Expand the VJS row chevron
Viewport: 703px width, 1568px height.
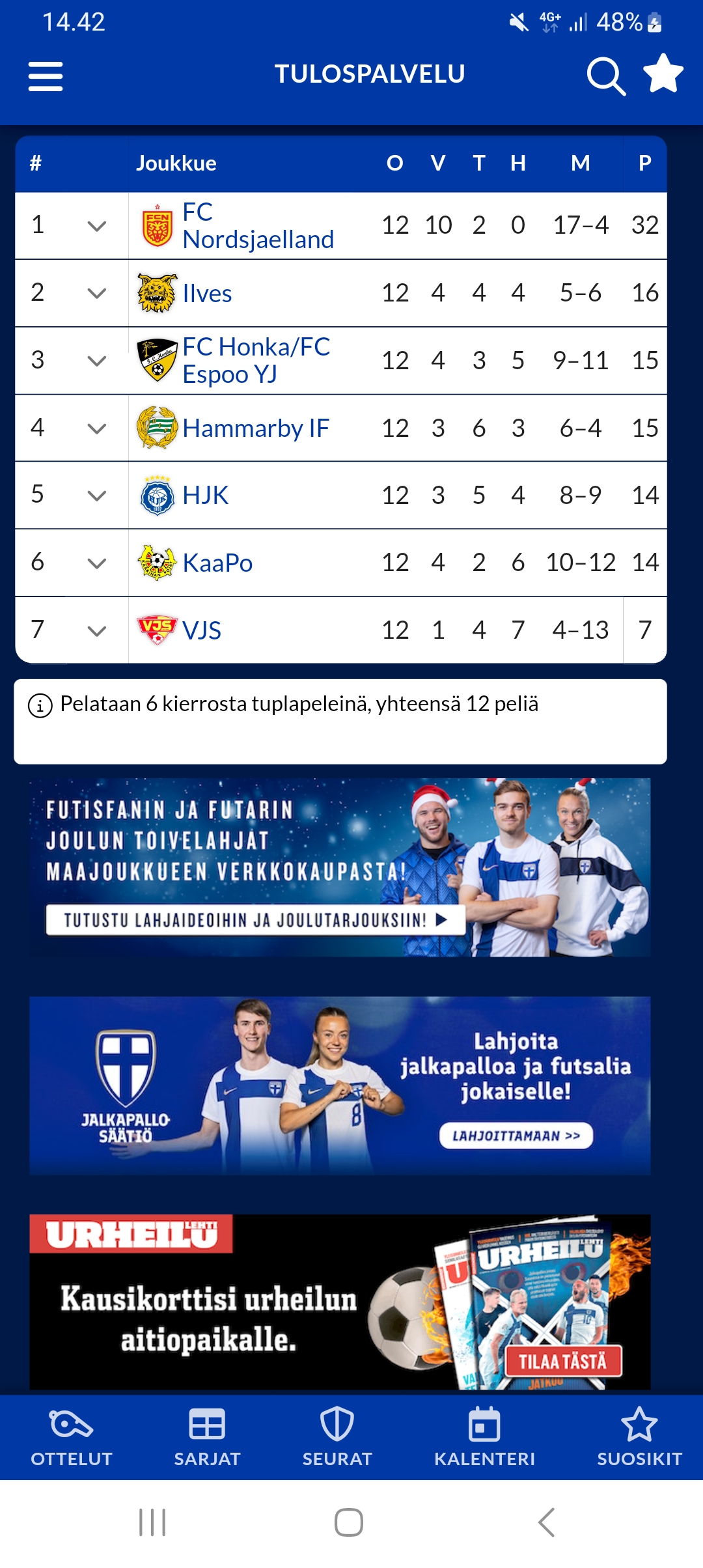[96, 630]
